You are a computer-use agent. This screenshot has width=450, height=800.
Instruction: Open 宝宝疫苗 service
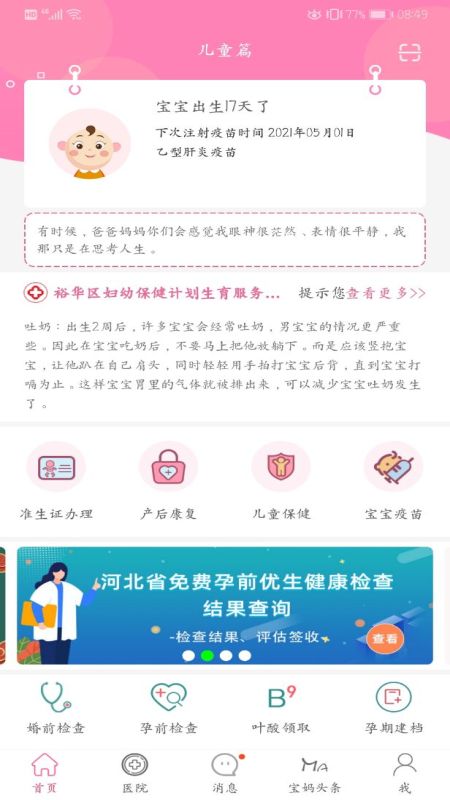[x=393, y=481]
